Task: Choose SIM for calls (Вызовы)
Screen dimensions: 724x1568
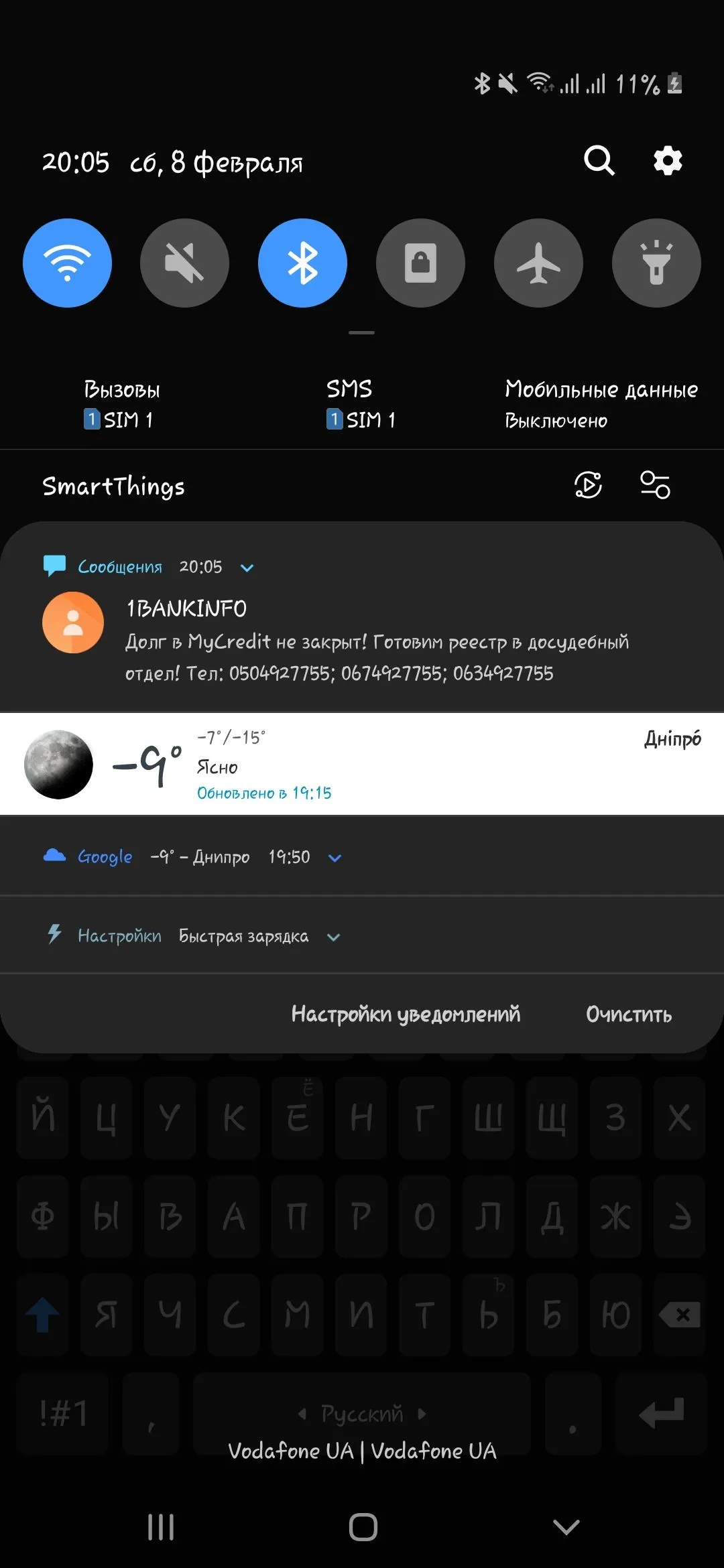Action: click(x=121, y=404)
